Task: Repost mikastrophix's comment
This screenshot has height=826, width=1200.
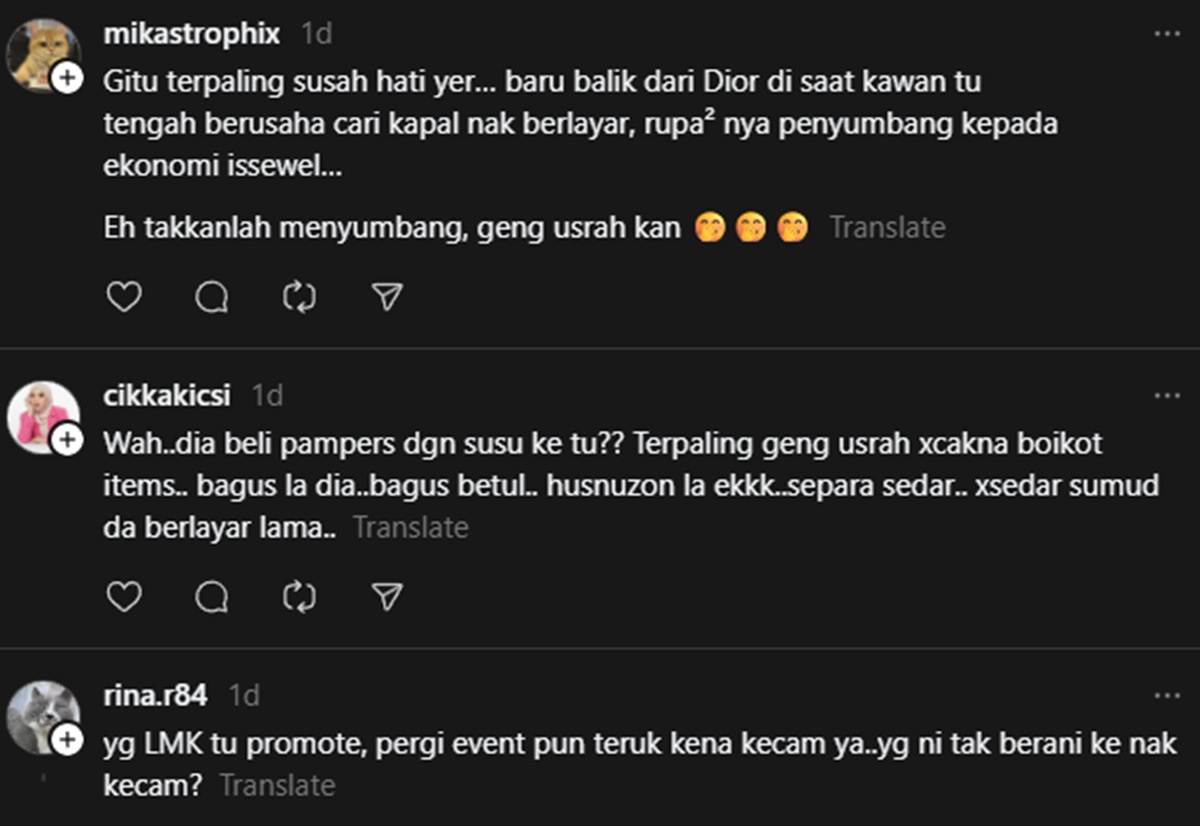Action: pyautogui.click(x=299, y=297)
